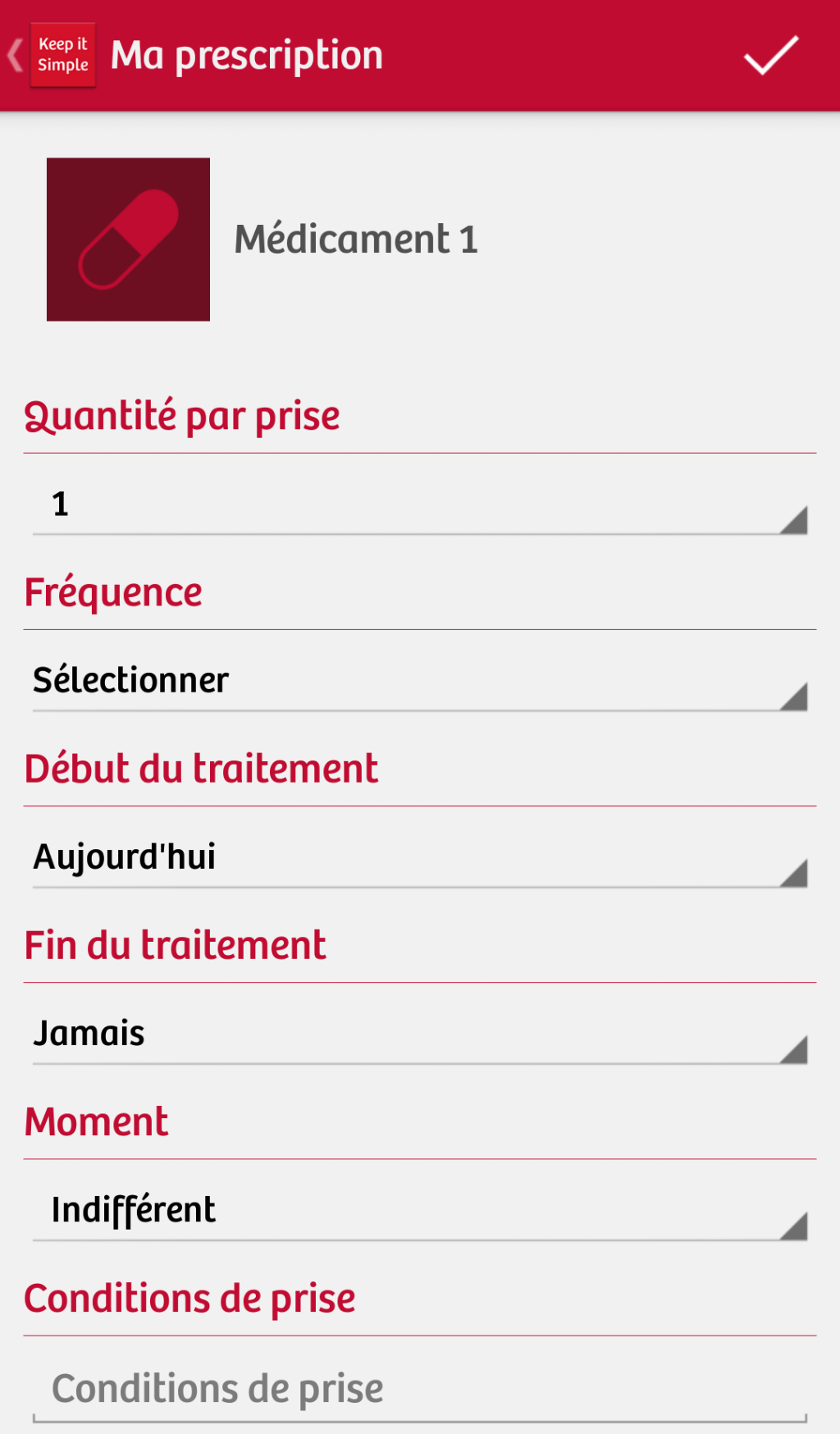Select a frequency from Sélectionner dropdown
The image size is (840, 1434).
coord(419,682)
